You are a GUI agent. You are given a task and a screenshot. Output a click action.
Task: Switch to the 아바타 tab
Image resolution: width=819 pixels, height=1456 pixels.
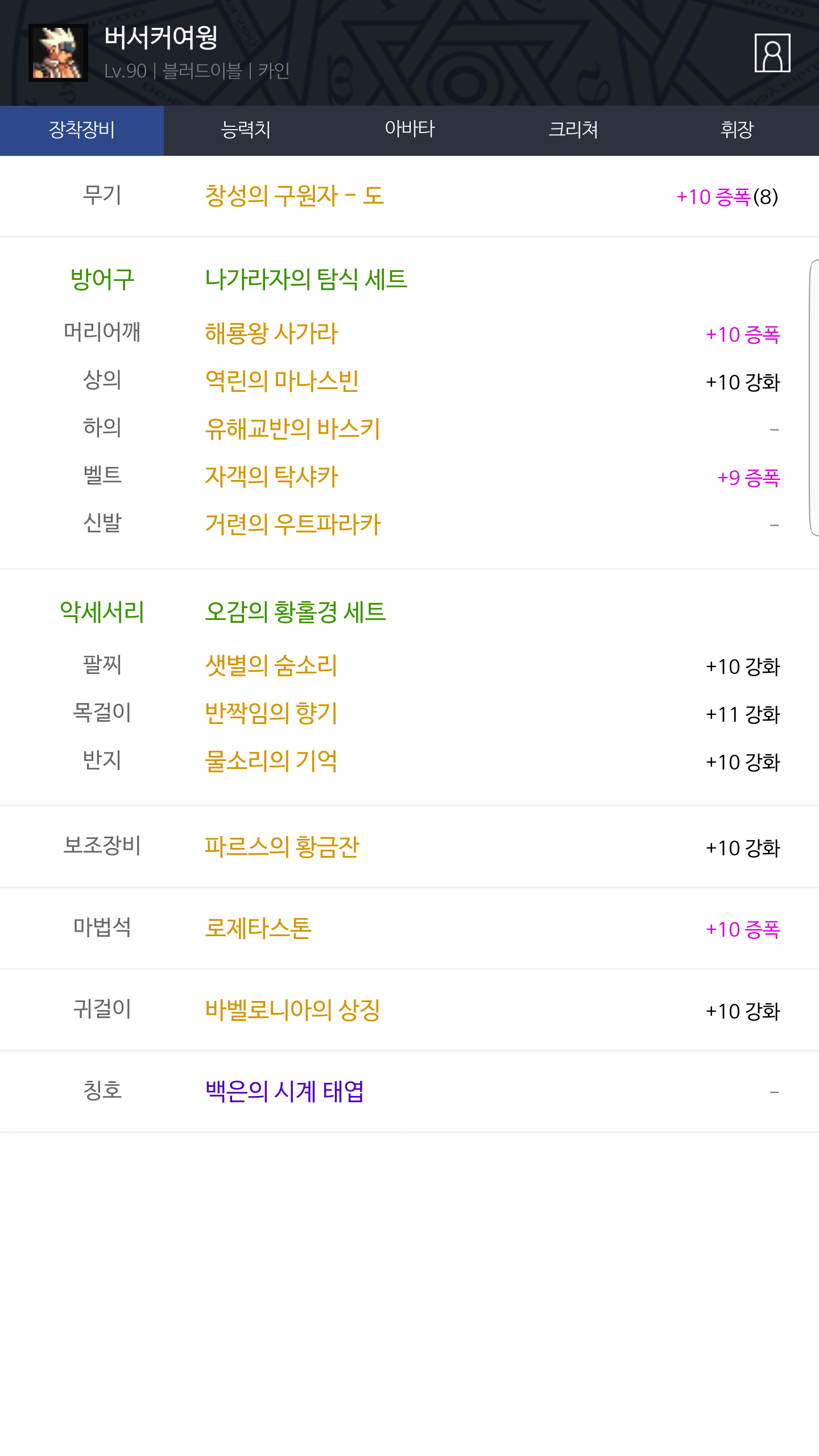[x=409, y=130]
